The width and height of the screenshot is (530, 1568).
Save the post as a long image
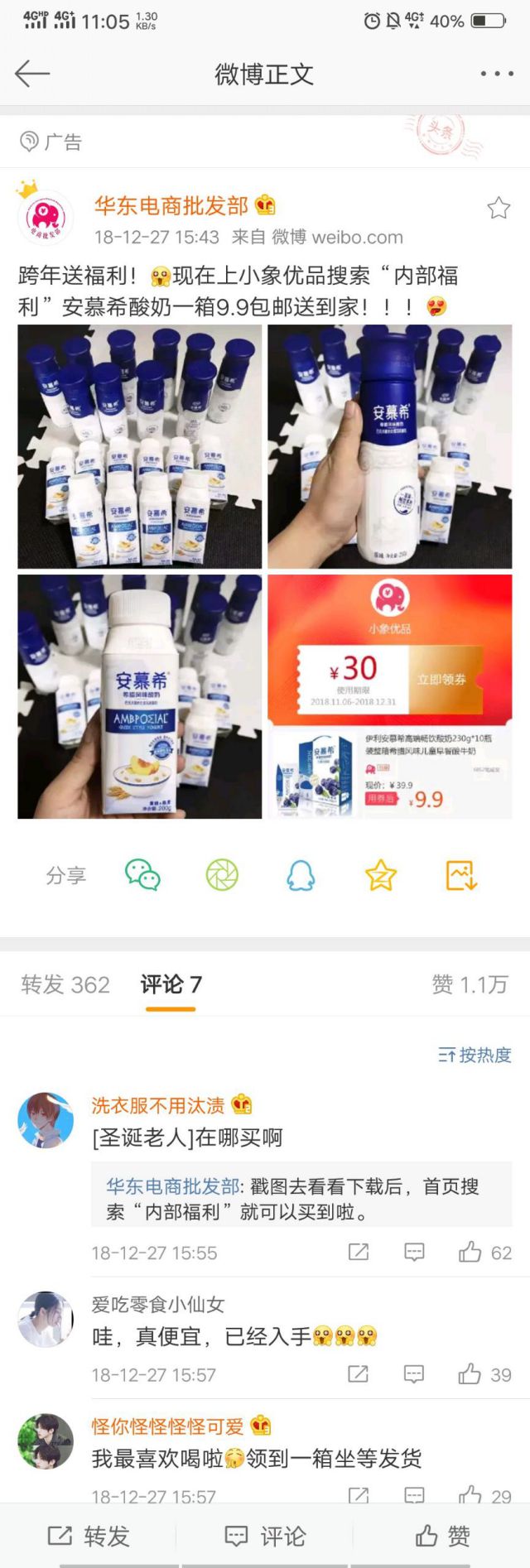click(460, 875)
